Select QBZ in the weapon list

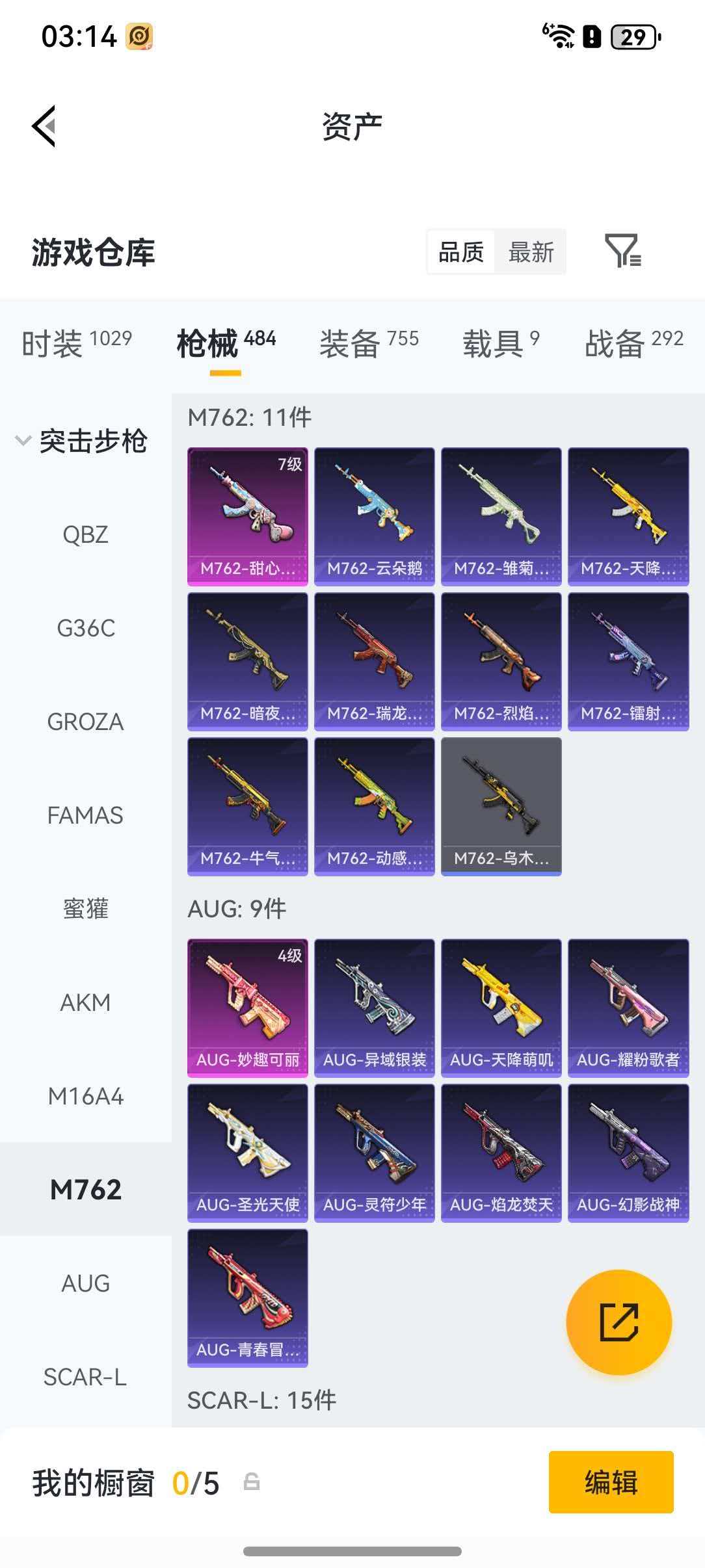pyautogui.click(x=85, y=535)
